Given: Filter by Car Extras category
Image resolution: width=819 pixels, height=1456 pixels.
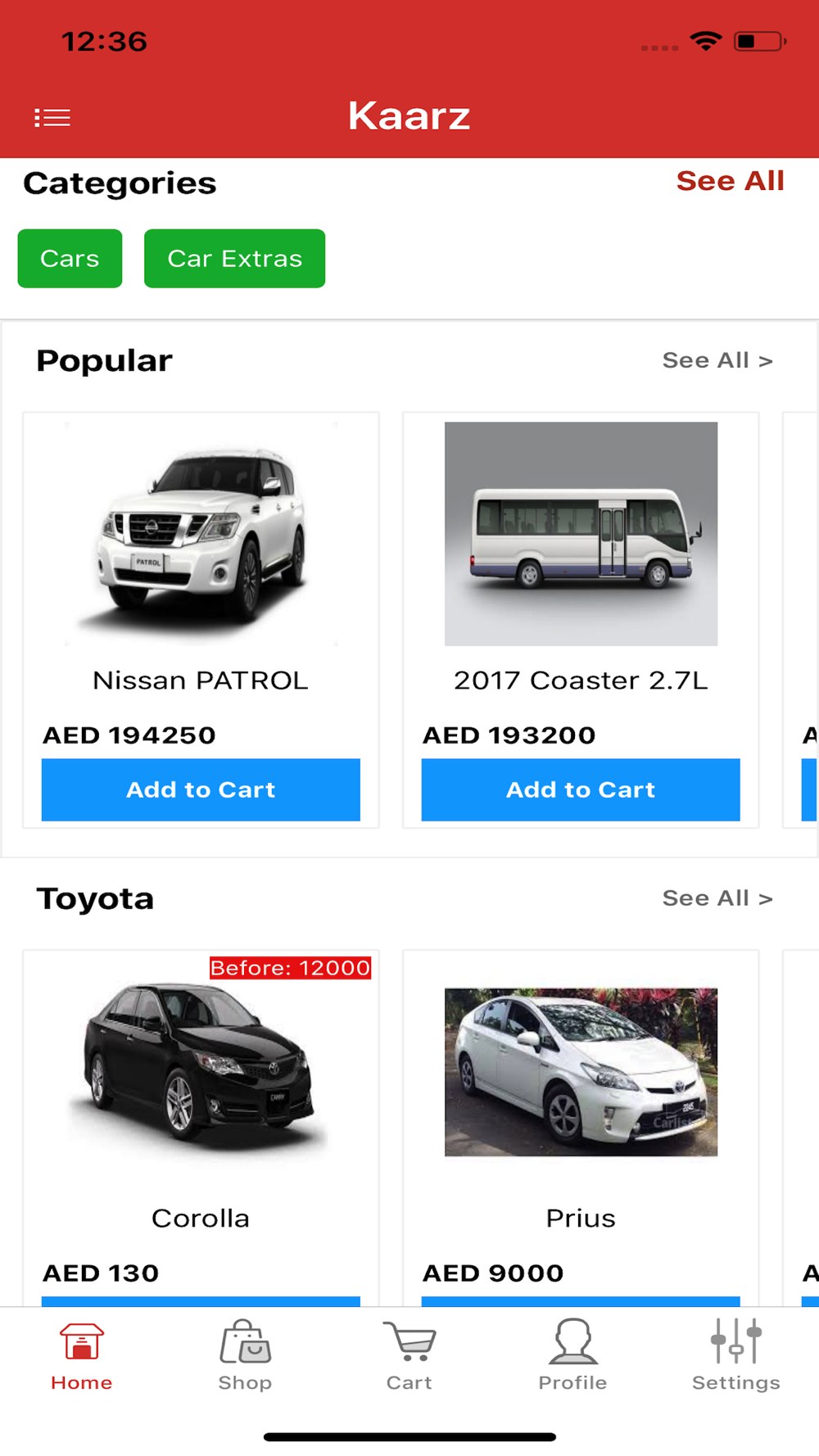Looking at the screenshot, I should 234,259.
